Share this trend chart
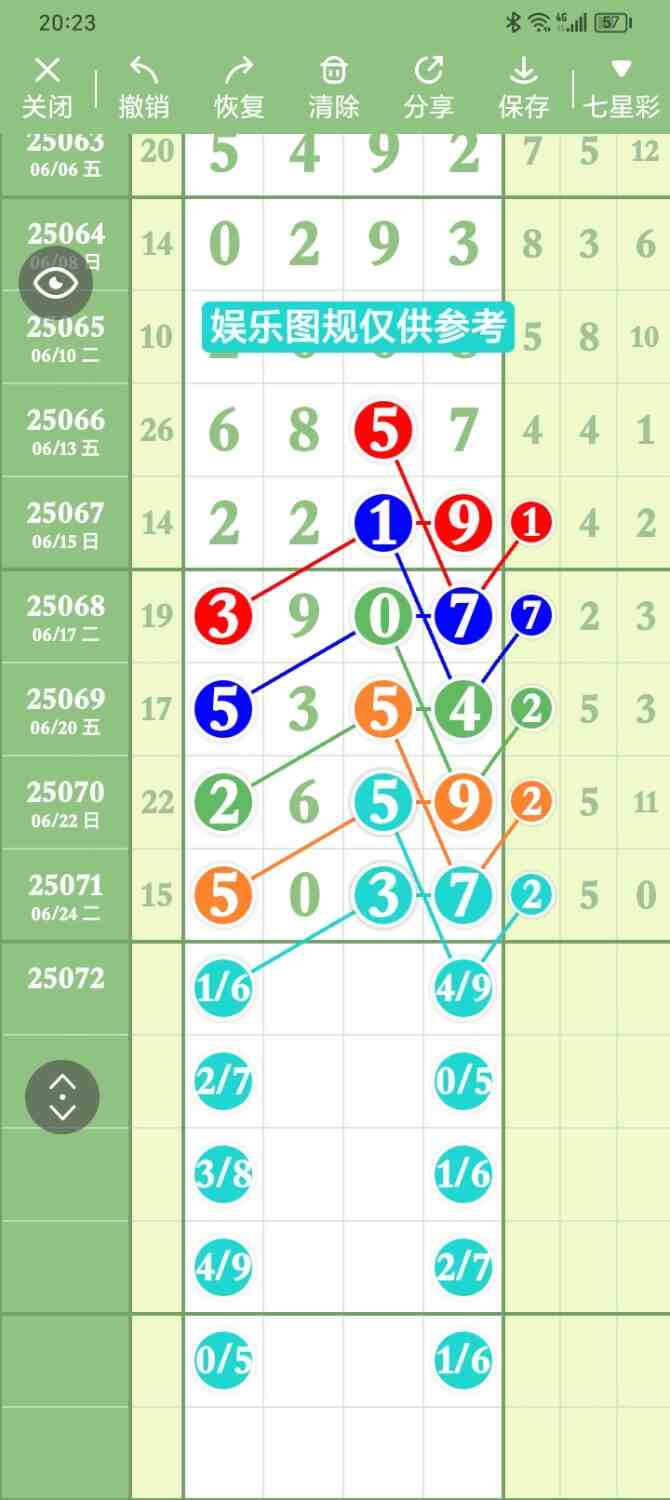Viewport: 670px width, 1500px height. [x=429, y=87]
